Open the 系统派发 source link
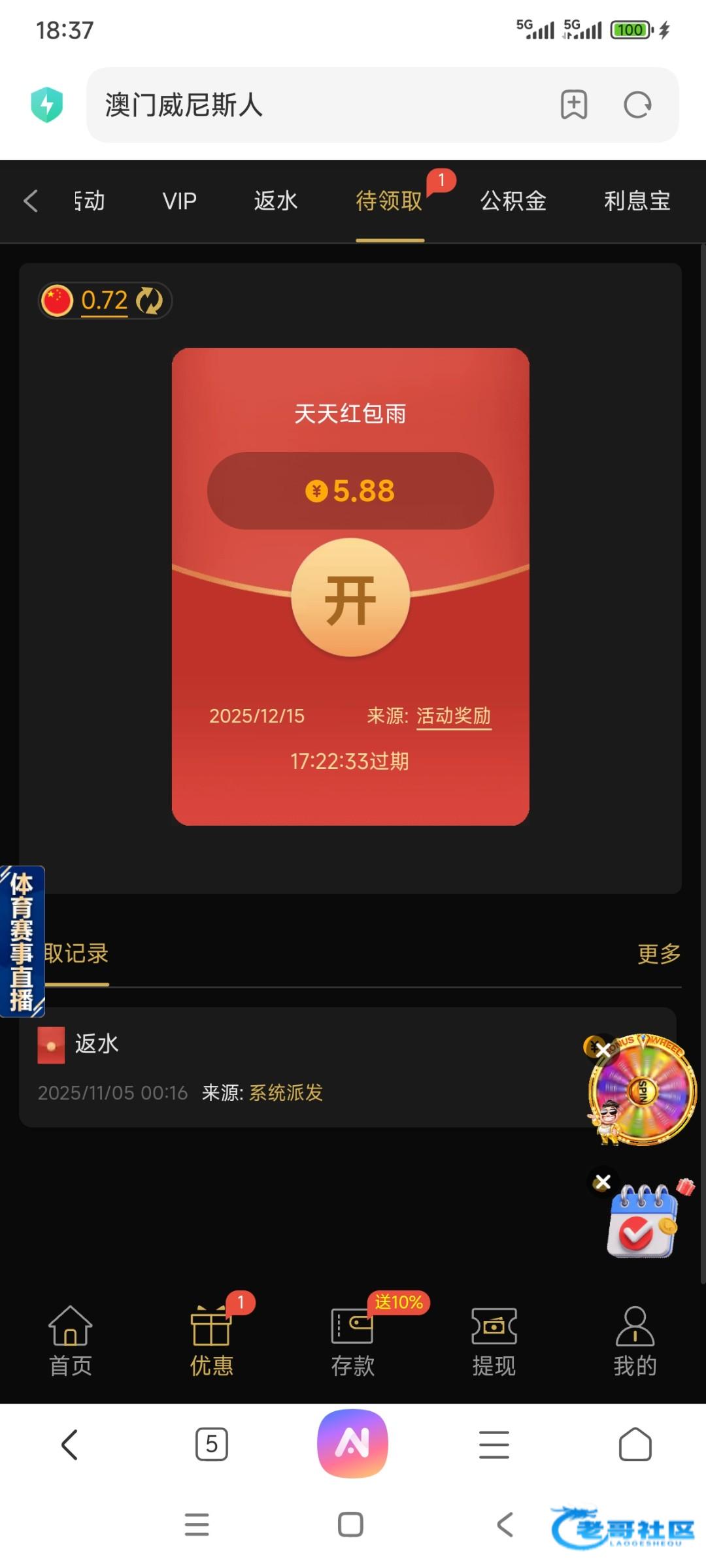The width and height of the screenshot is (706, 1568). point(286,1092)
